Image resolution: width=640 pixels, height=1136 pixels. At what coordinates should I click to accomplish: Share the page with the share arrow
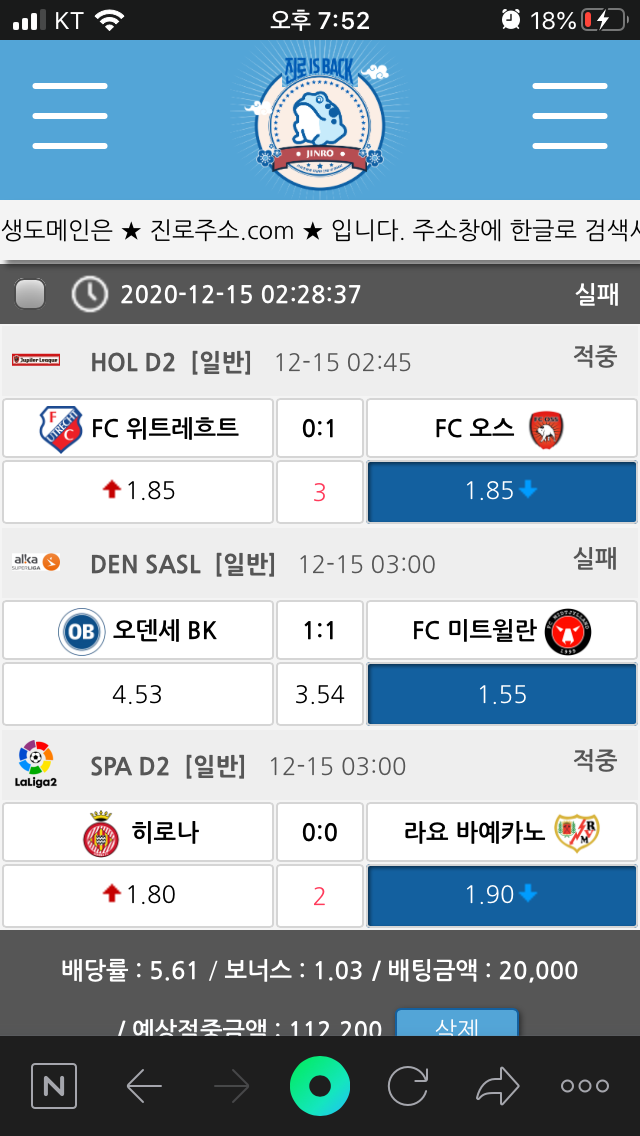click(497, 1086)
